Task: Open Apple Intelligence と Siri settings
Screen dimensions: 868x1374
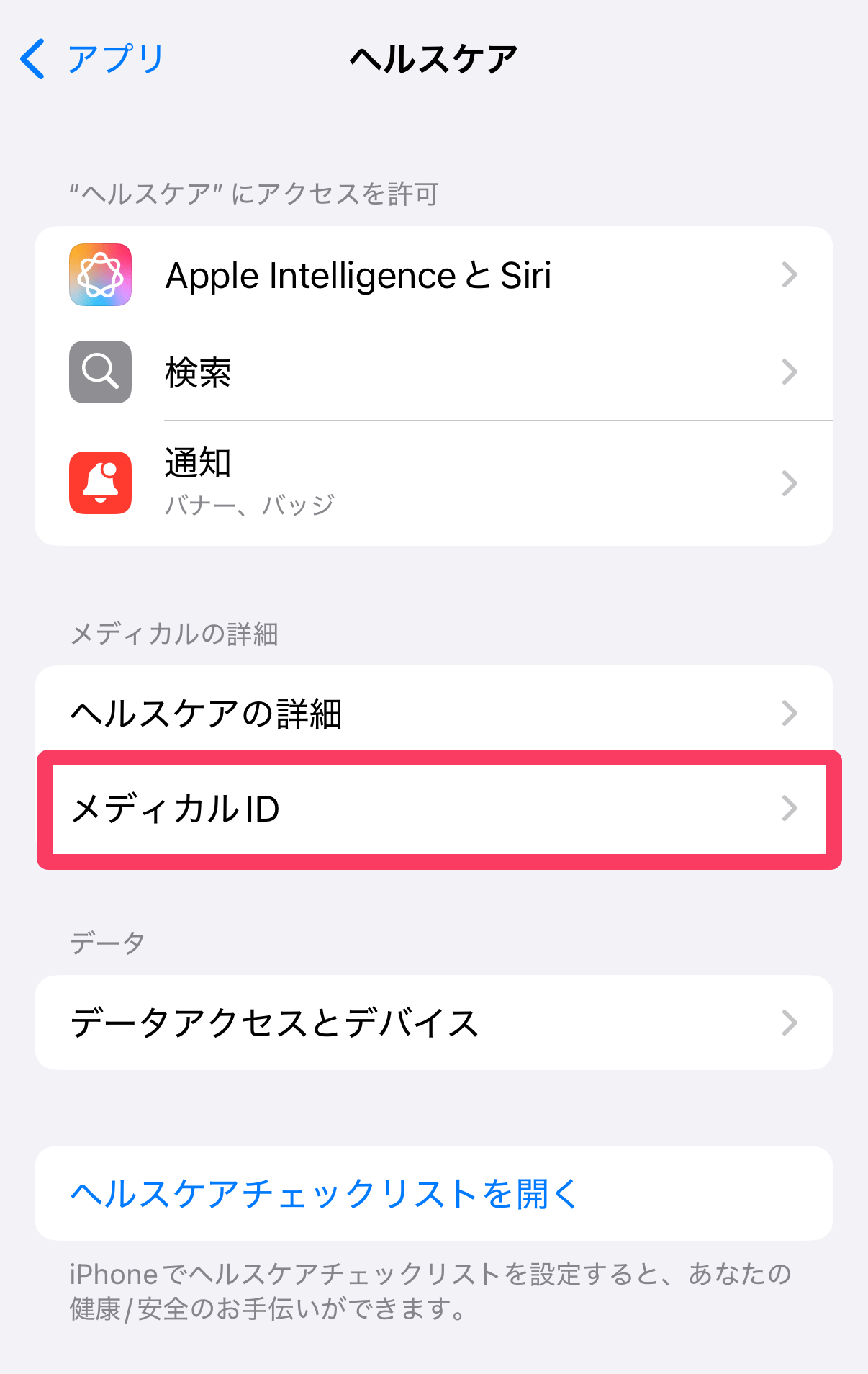Action: point(433,275)
